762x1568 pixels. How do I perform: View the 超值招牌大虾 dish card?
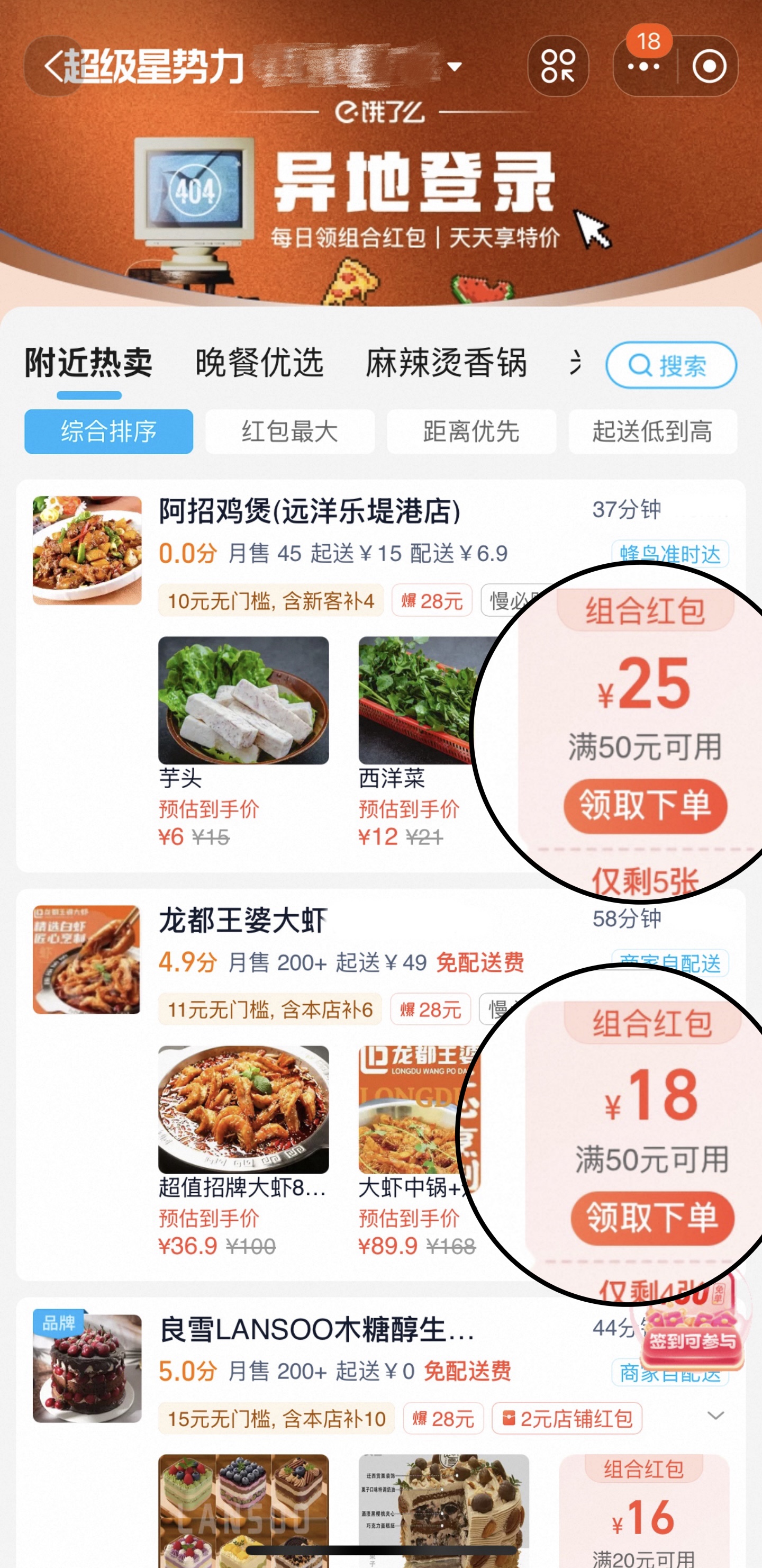(x=243, y=1110)
